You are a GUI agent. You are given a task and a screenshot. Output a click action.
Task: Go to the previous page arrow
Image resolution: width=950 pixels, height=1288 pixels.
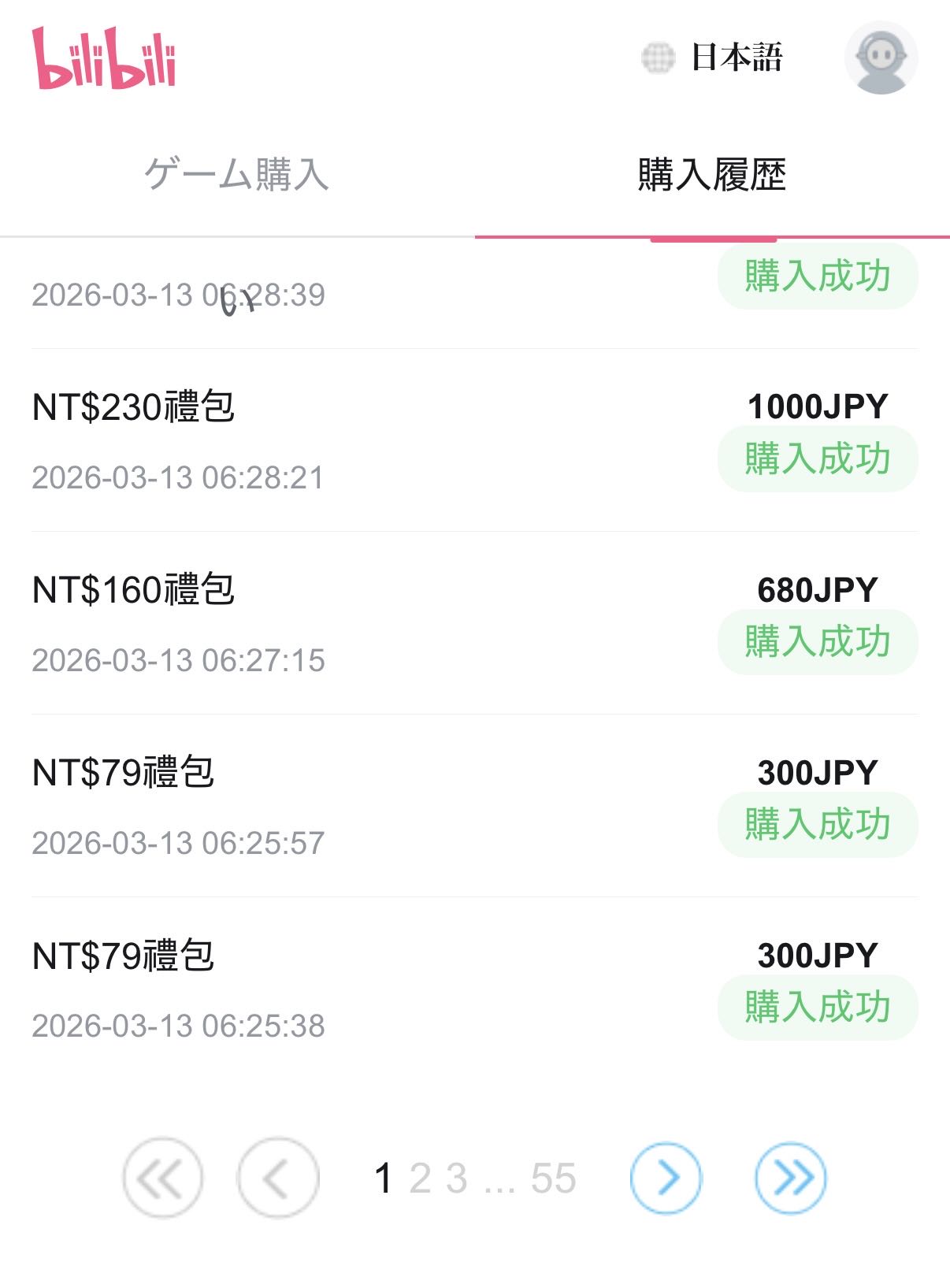click(x=277, y=1178)
